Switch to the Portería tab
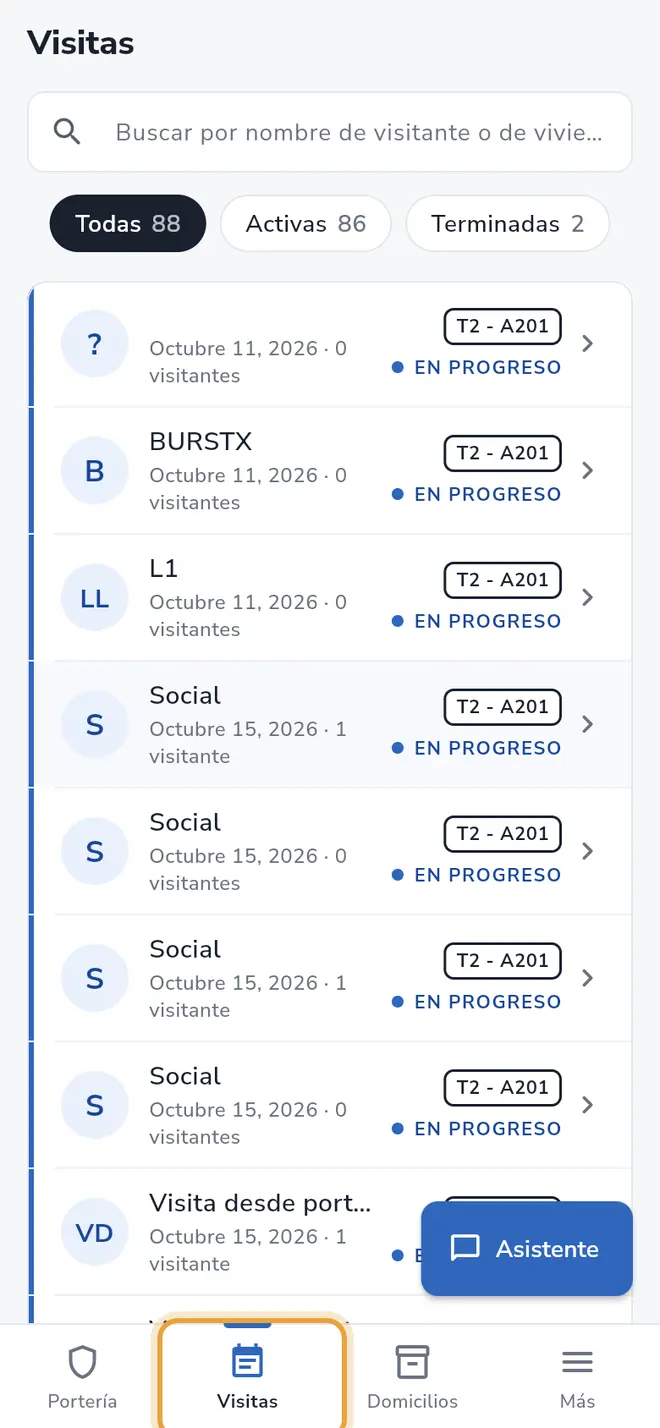This screenshot has width=660, height=1428. pyautogui.click(x=82, y=1376)
